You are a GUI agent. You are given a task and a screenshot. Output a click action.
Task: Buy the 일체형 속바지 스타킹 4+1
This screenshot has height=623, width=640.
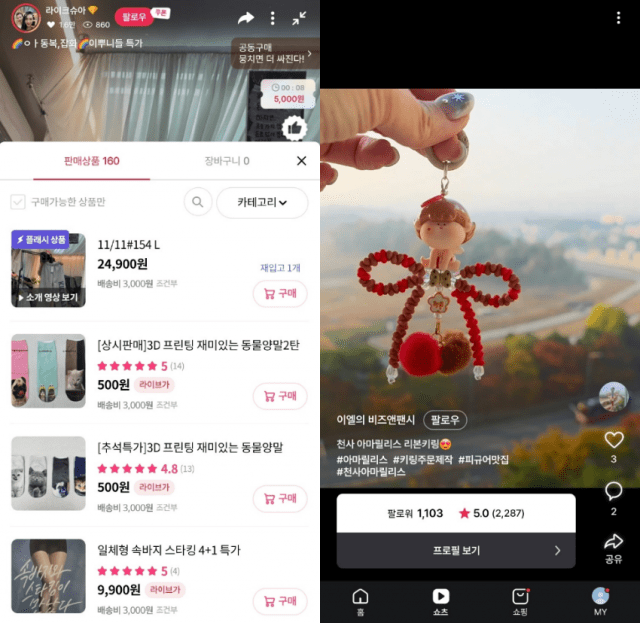(x=280, y=600)
